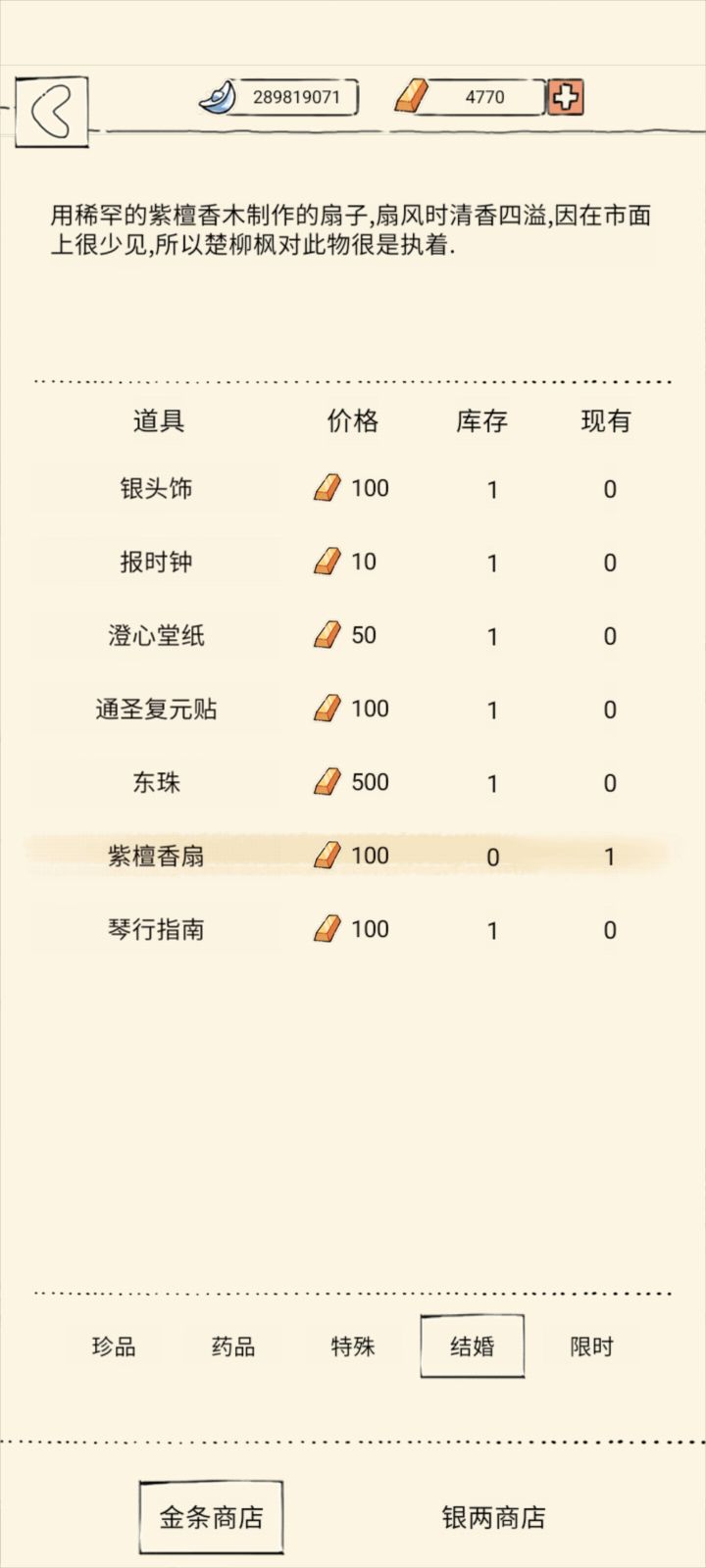Click the gold icon beside 东珠 price
This screenshot has height=1568, width=706.
(328, 781)
